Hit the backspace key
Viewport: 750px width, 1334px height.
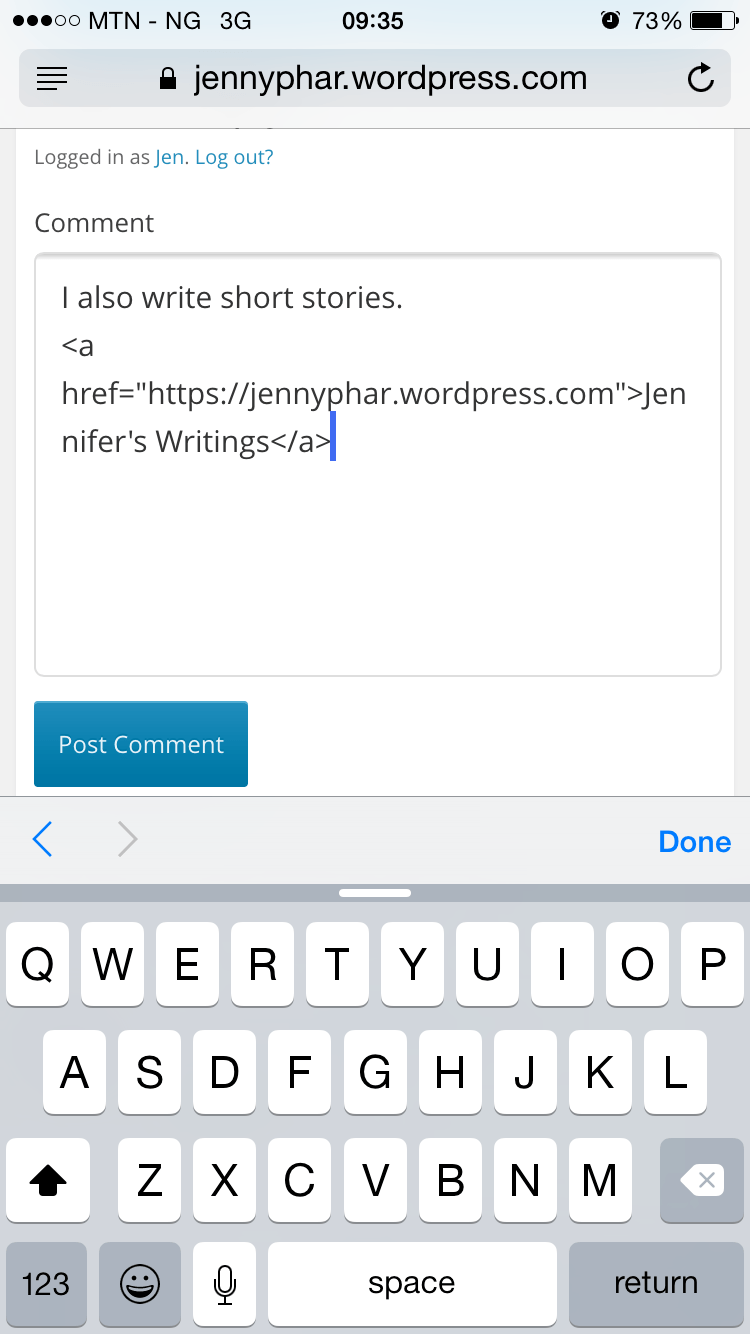pos(702,1182)
